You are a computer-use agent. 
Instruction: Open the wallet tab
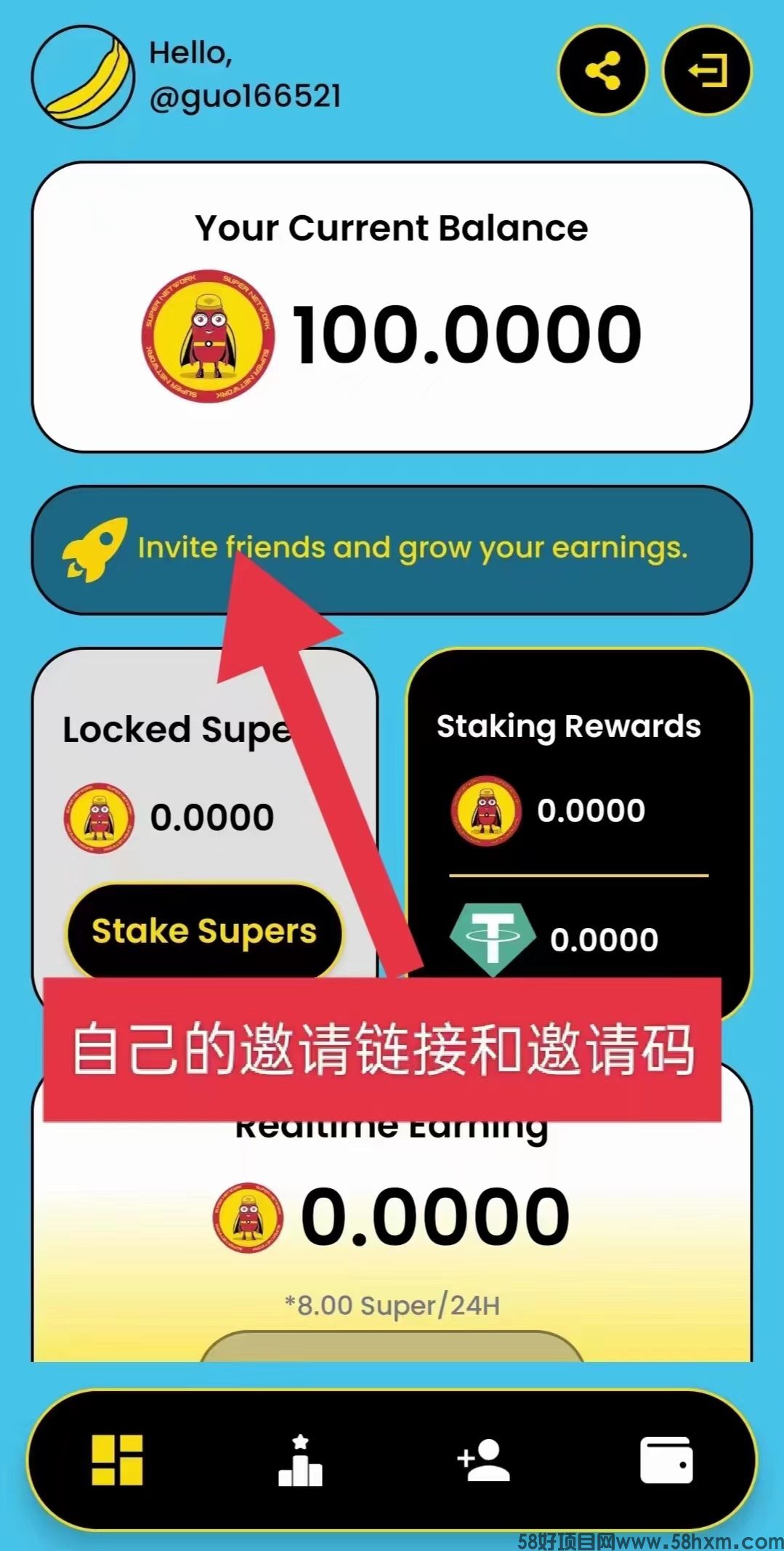point(666,1459)
